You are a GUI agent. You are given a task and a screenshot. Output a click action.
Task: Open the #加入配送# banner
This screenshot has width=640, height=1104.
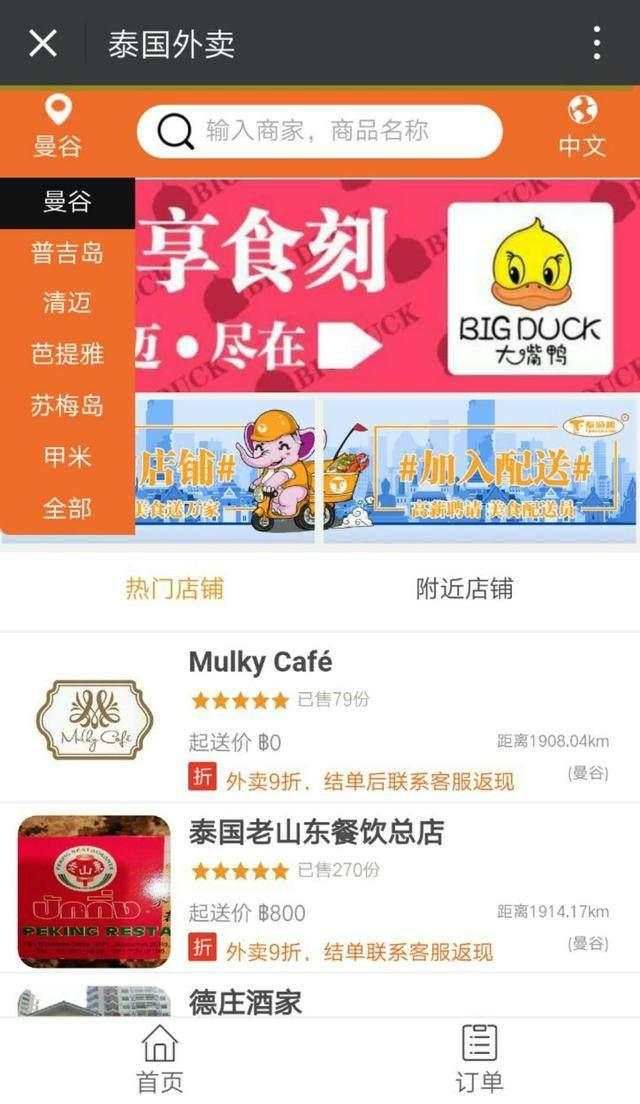(480, 470)
